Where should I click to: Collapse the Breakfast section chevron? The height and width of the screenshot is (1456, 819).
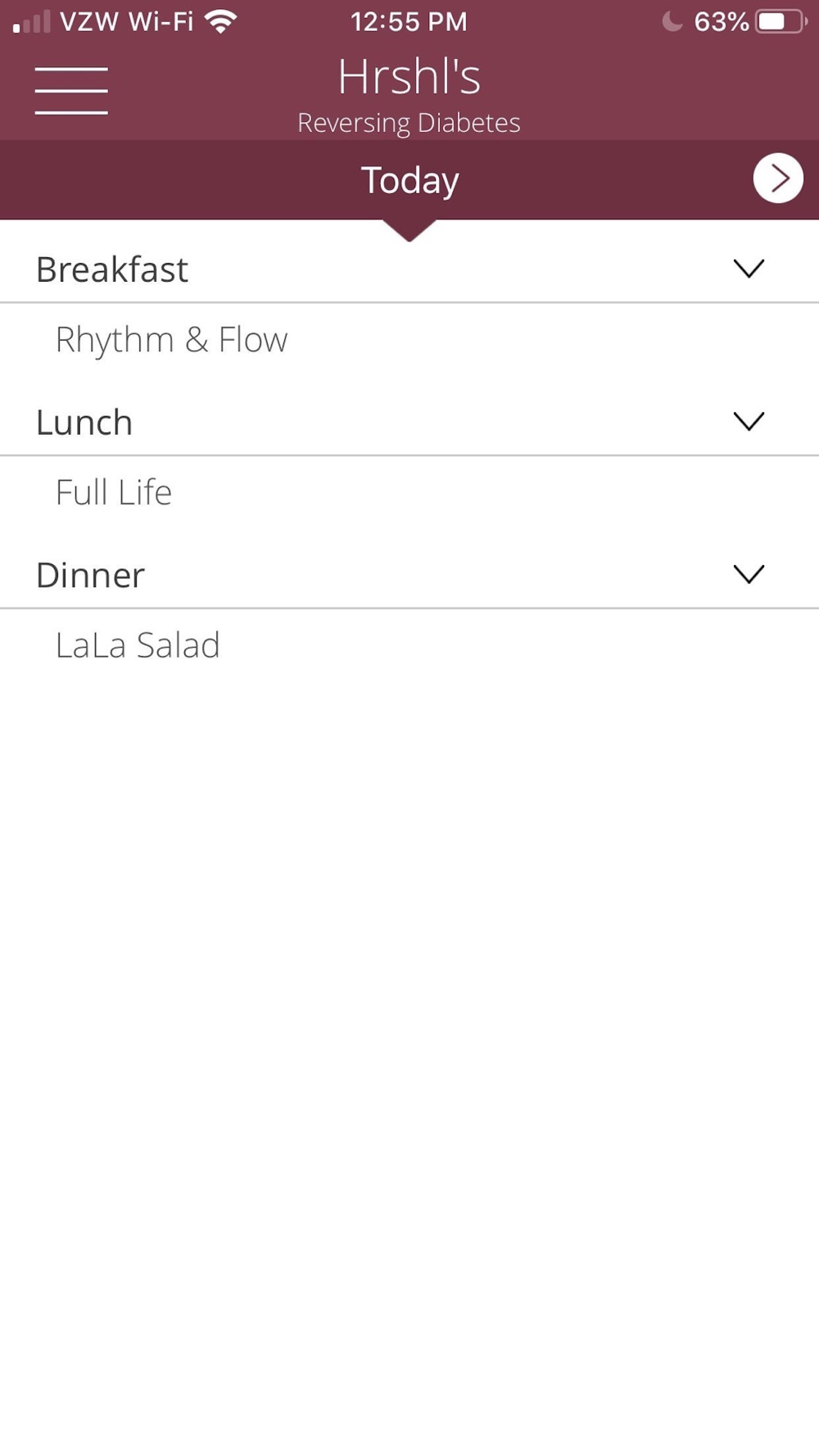pyautogui.click(x=749, y=269)
